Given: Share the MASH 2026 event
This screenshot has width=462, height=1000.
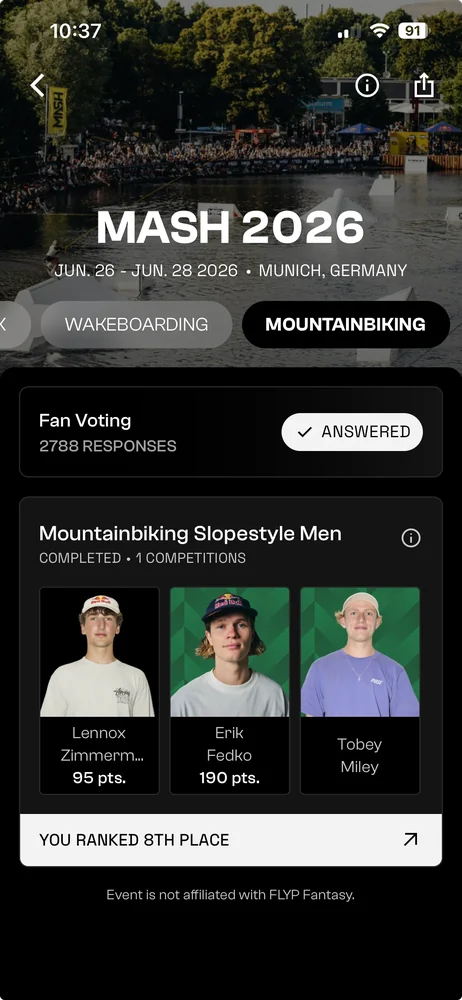Looking at the screenshot, I should pos(424,85).
